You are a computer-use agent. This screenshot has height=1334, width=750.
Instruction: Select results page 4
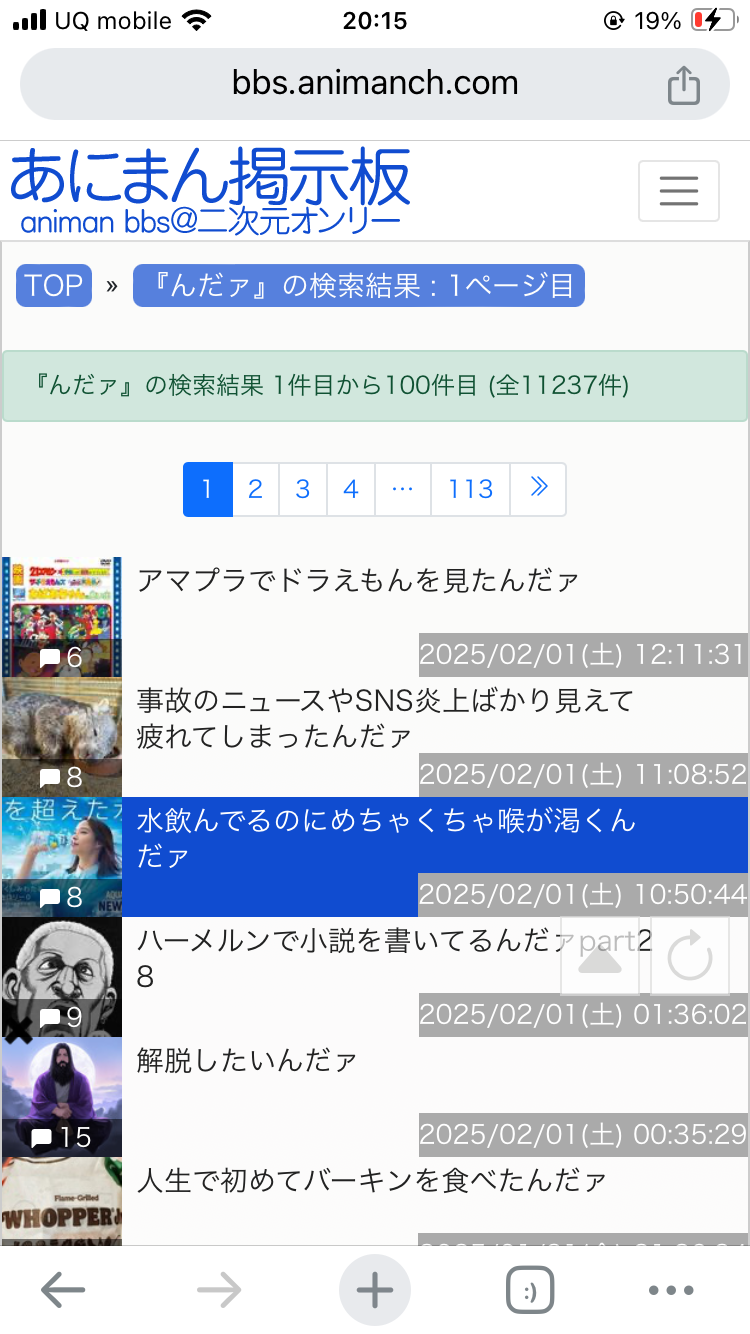[351, 489]
